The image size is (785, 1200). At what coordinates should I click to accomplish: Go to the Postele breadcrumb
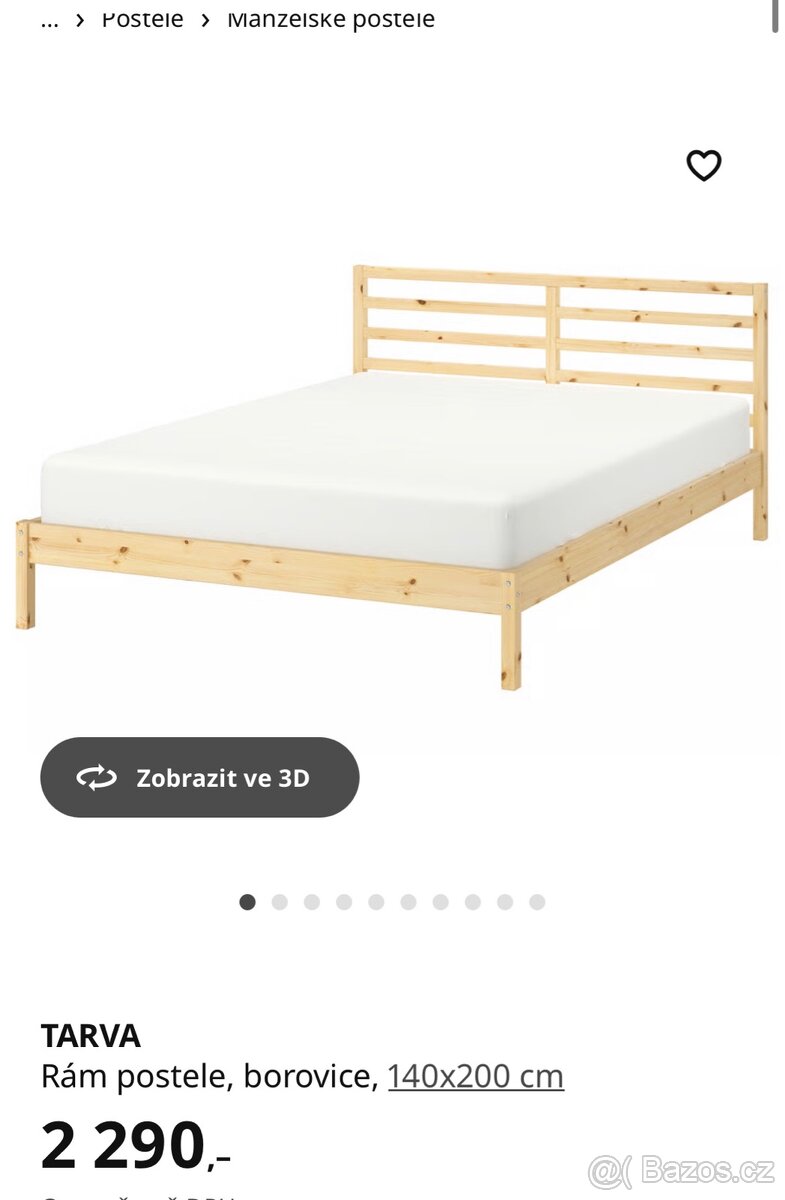coord(143,18)
